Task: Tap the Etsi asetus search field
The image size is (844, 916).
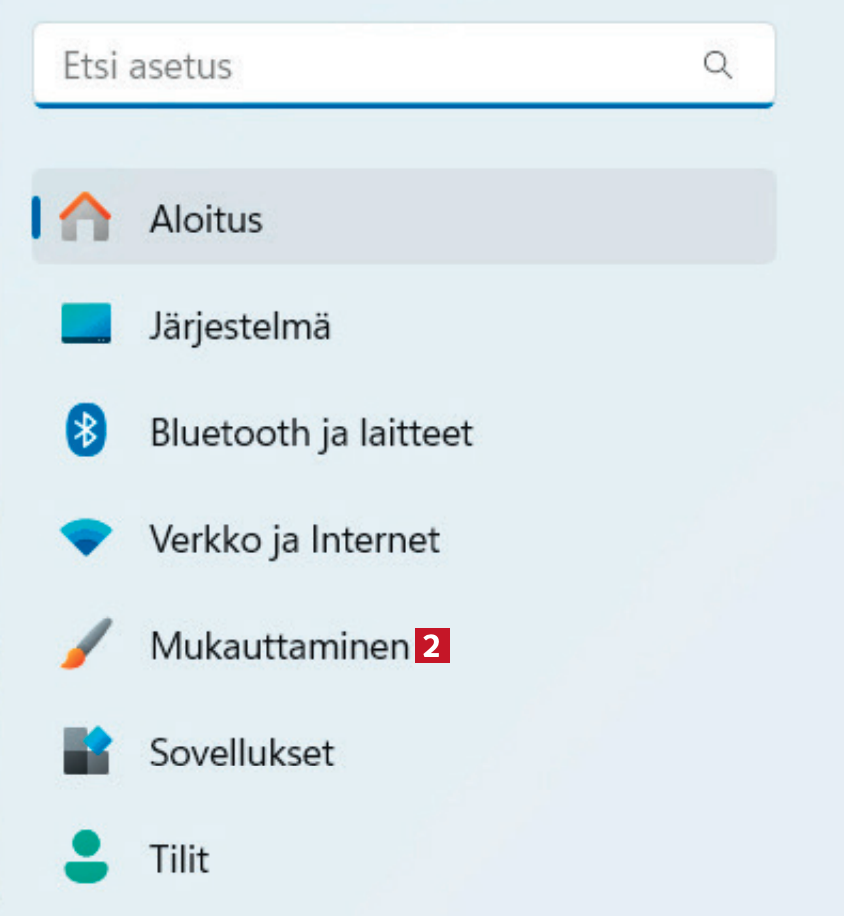Action: click(360, 66)
